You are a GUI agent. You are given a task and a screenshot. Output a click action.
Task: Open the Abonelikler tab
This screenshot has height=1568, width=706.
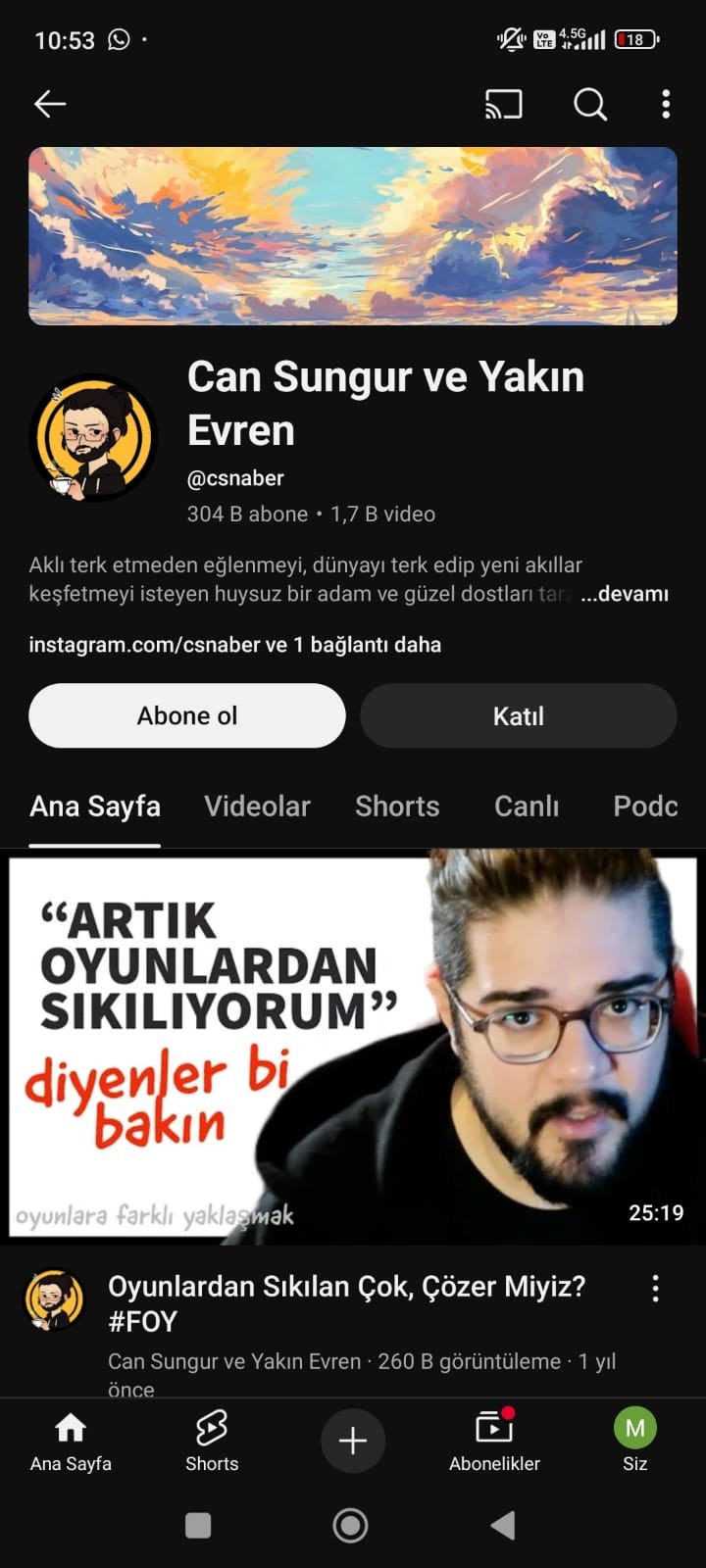click(x=494, y=1441)
